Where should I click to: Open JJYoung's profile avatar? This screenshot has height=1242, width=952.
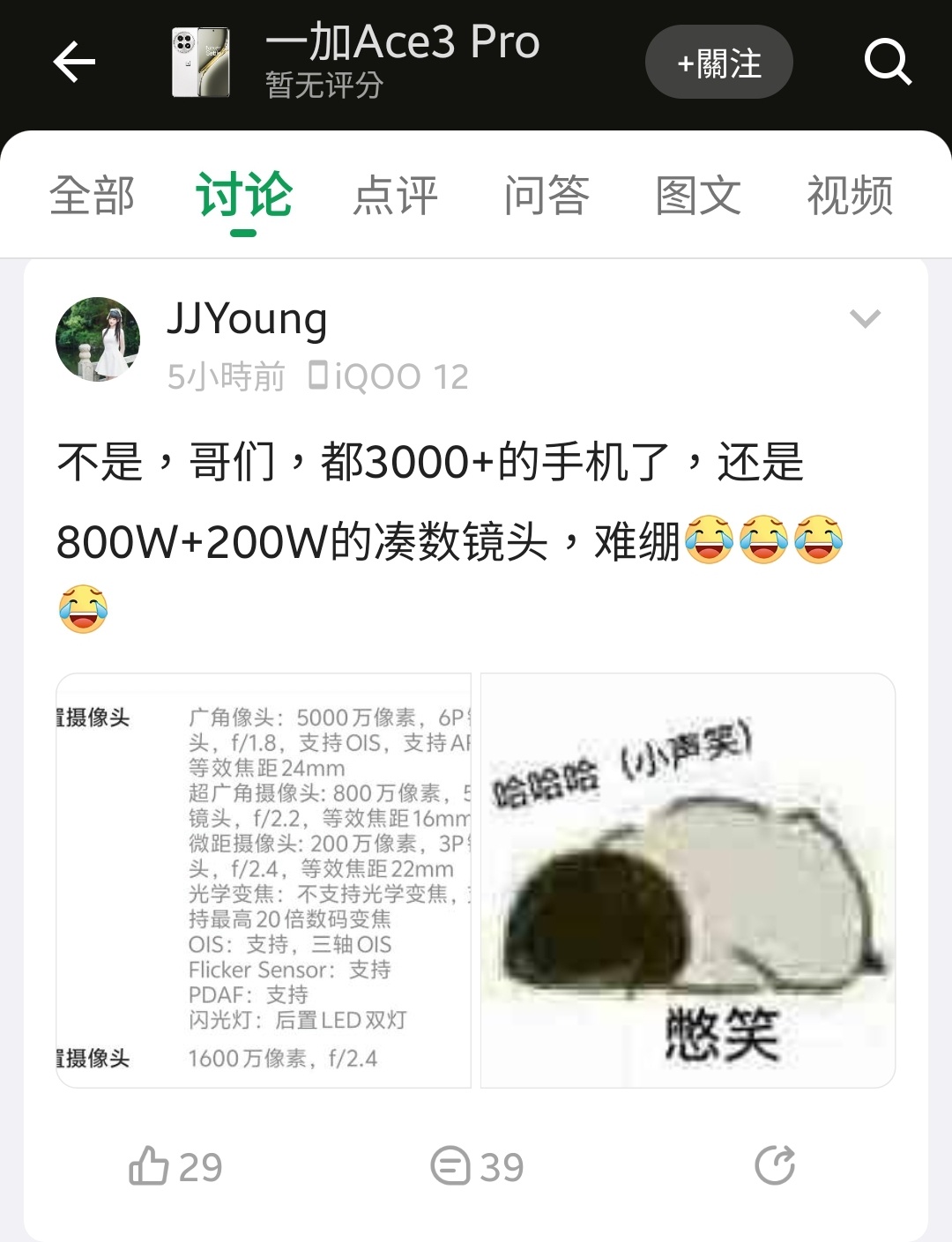98,339
